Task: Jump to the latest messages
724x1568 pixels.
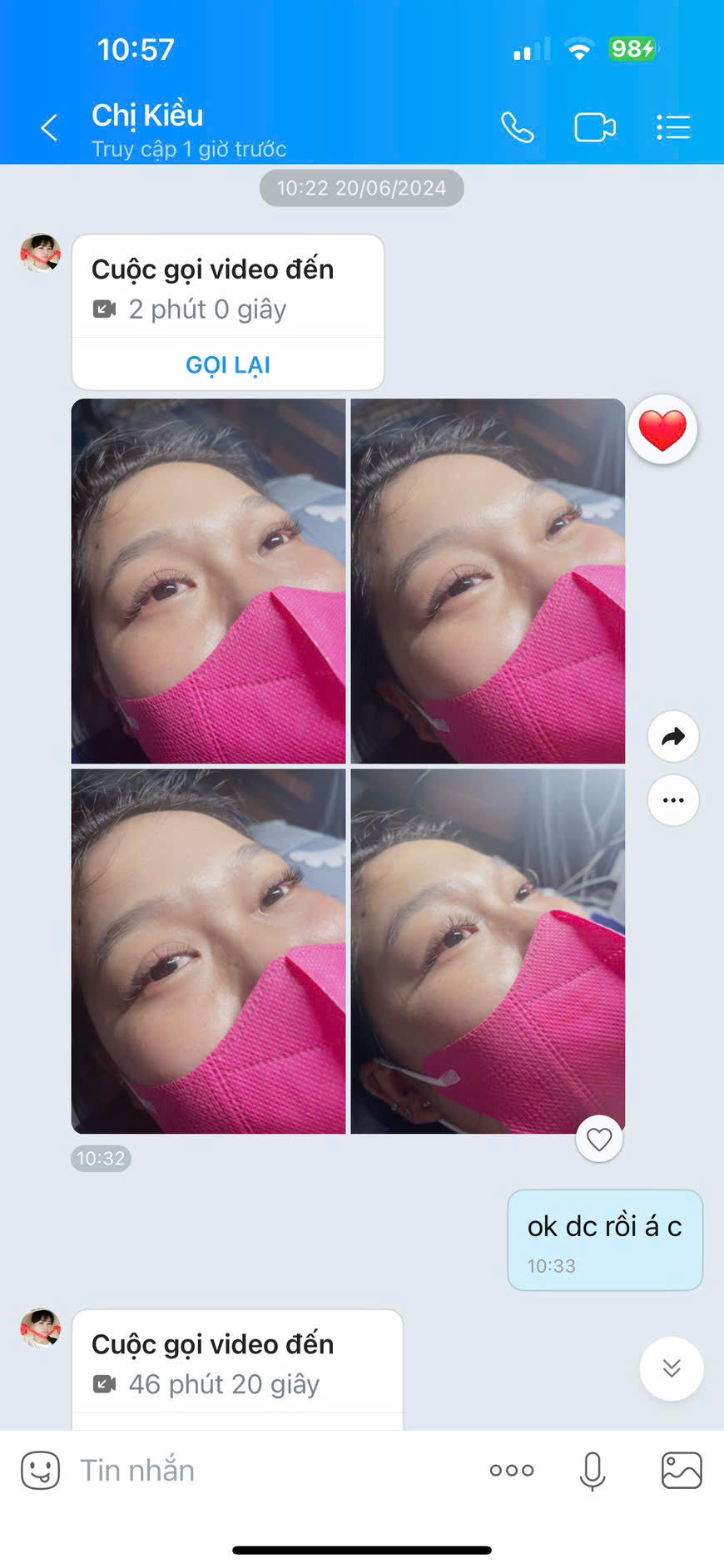Action: coord(671,1368)
